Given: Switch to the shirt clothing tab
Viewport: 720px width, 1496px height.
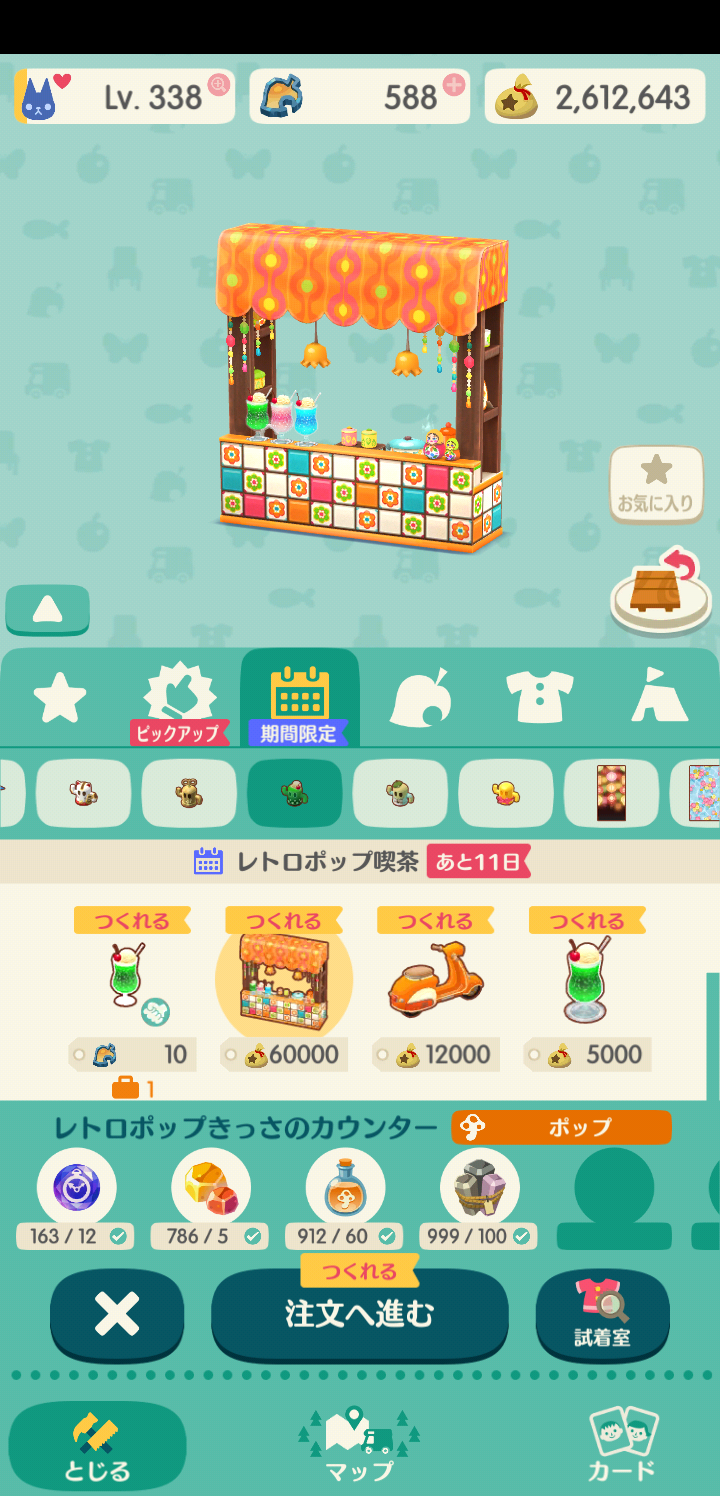Looking at the screenshot, I should (540, 697).
